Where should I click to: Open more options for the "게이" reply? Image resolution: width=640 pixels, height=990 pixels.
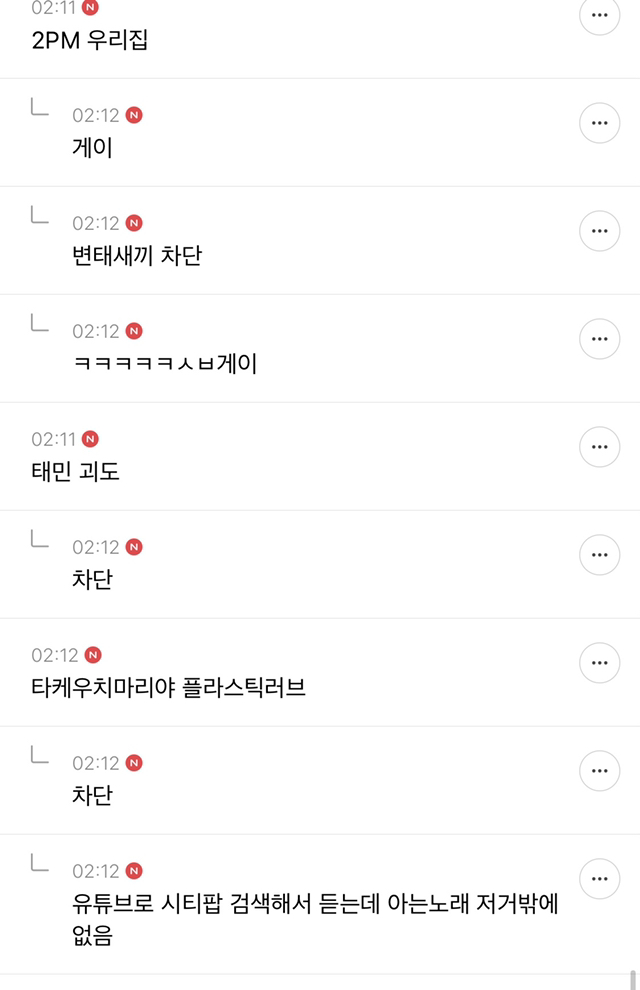(x=600, y=123)
